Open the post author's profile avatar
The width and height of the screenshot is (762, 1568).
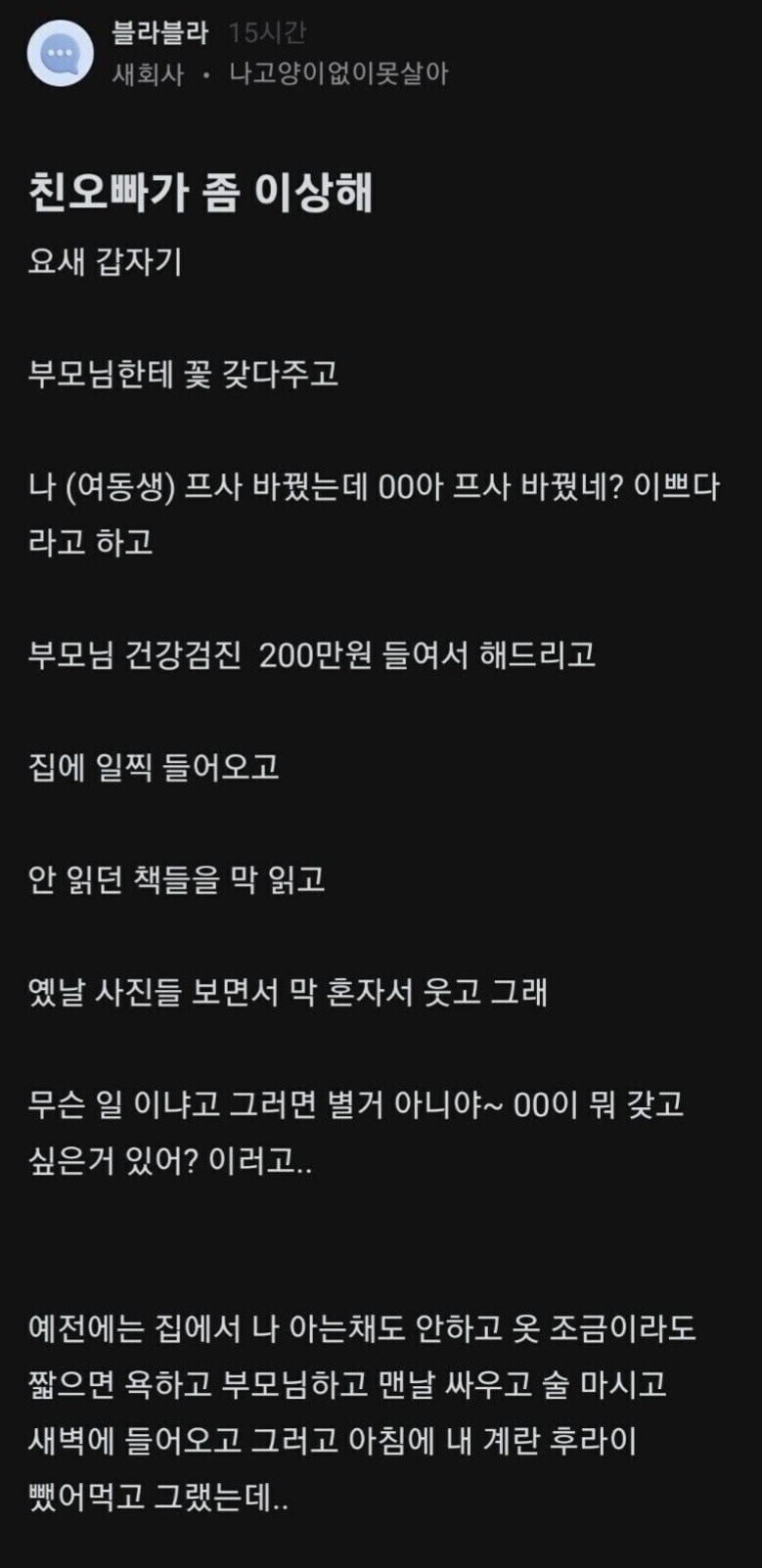pos(61,53)
